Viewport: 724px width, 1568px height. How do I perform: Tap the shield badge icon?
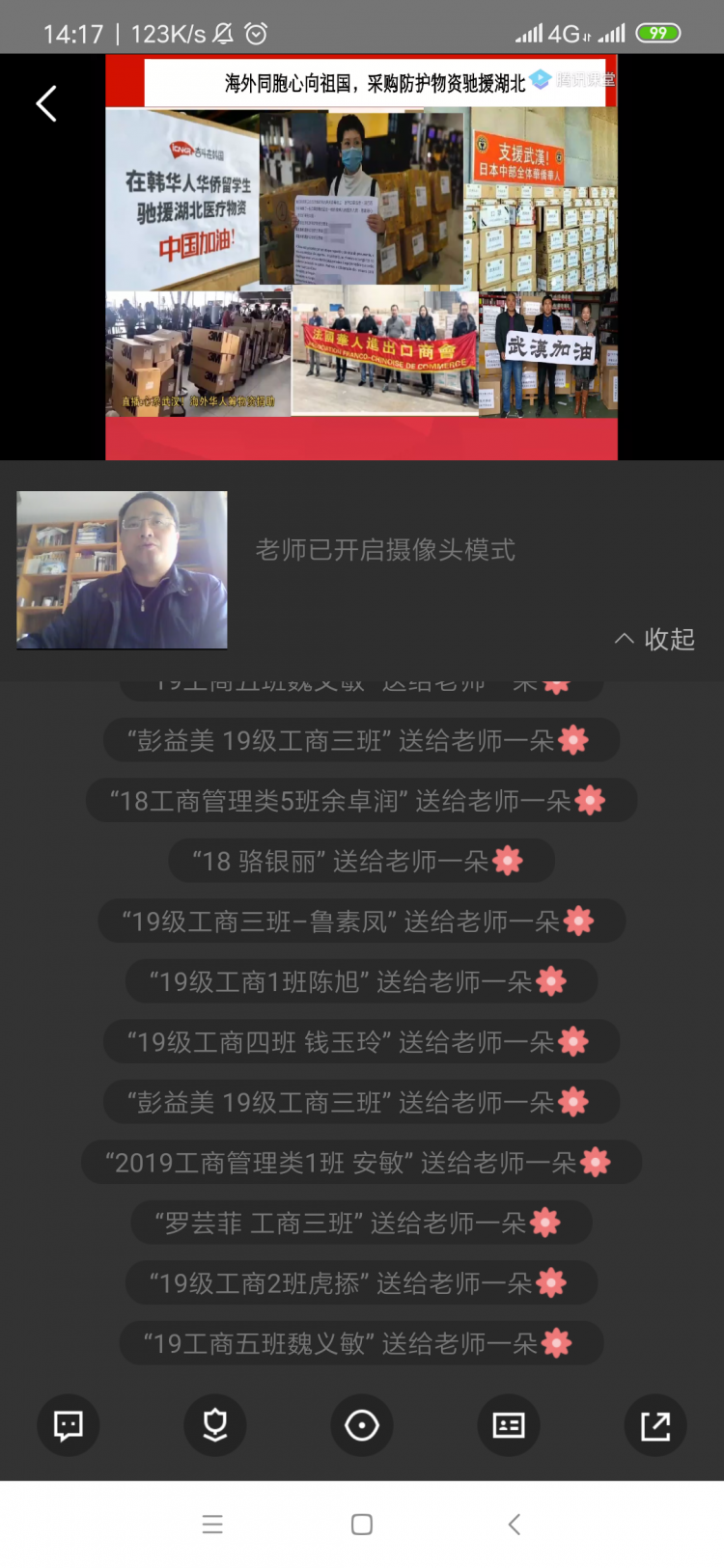215,1424
